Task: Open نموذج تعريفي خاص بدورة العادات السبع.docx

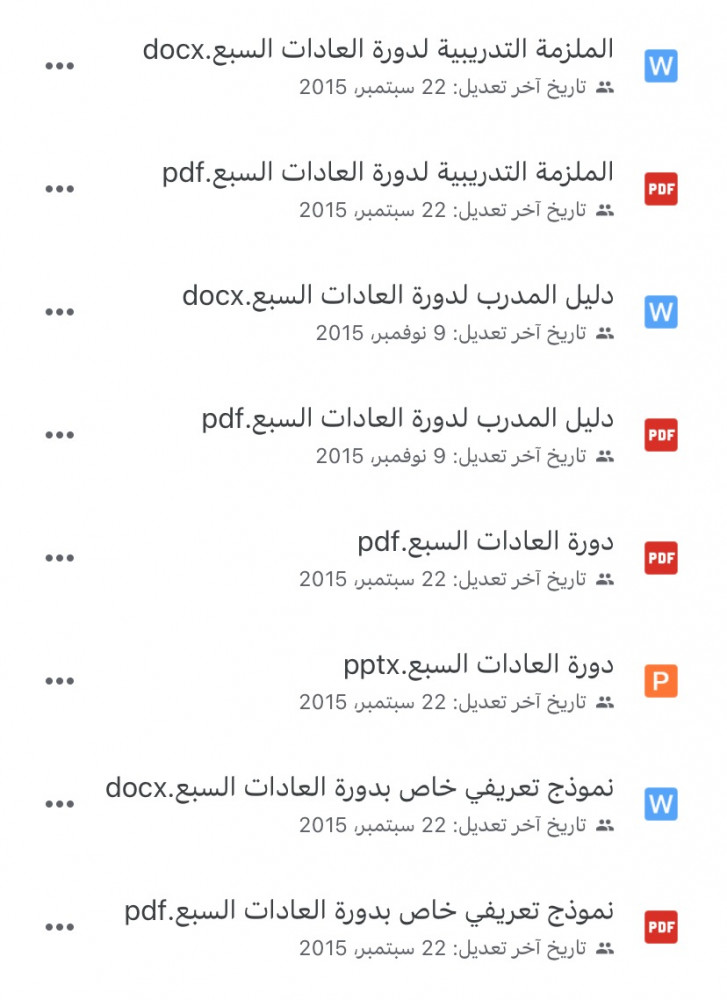Action: click(360, 787)
